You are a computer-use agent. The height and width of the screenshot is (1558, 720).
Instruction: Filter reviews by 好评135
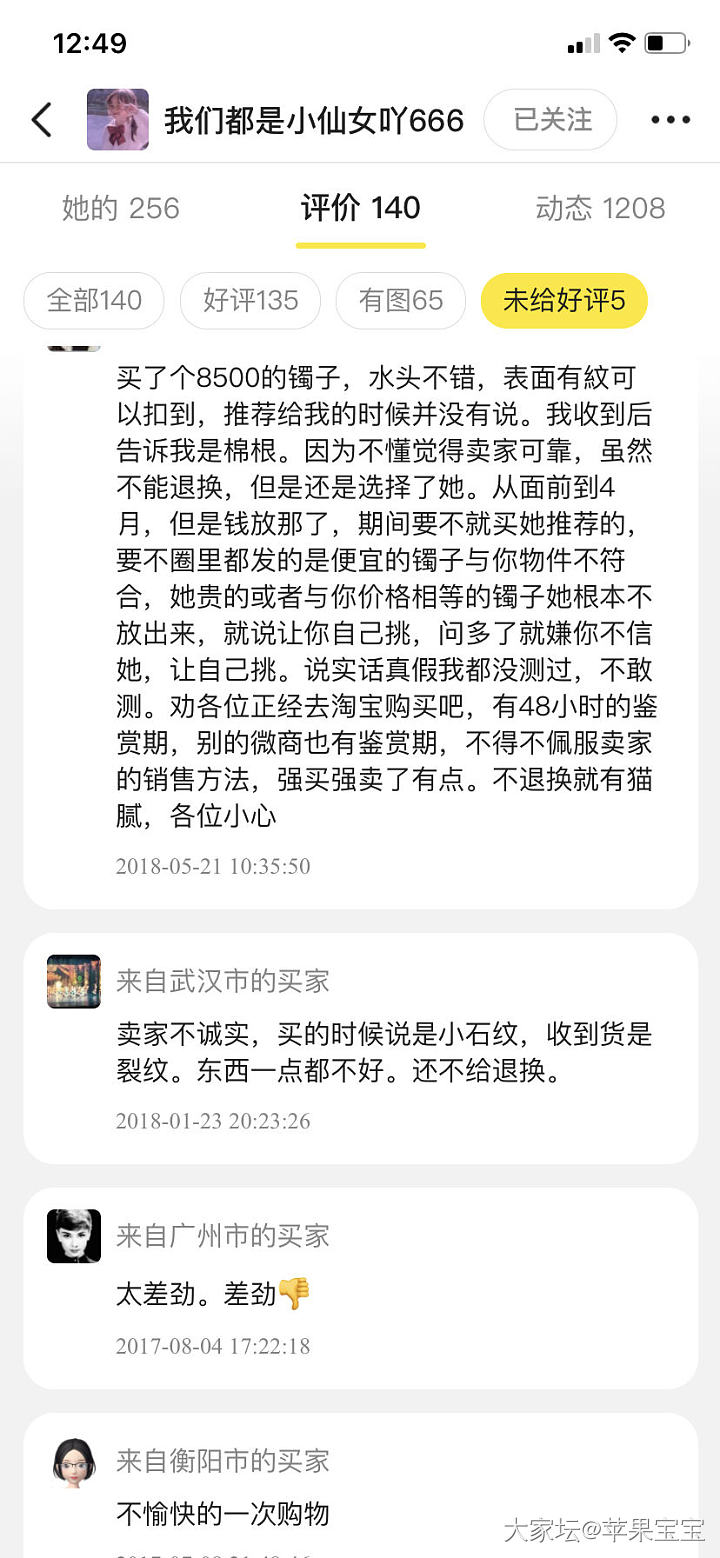250,300
